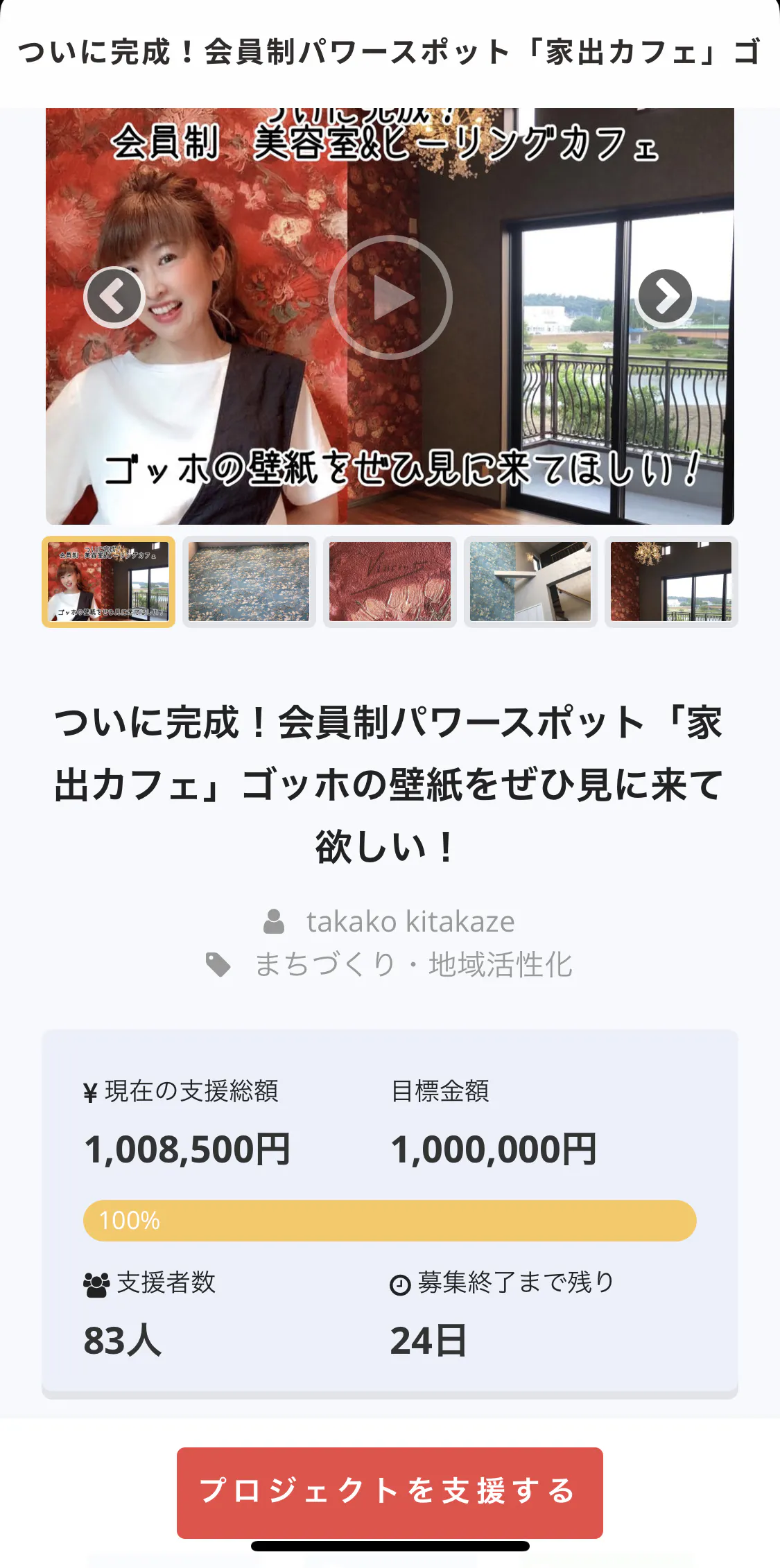Go to the next gallery image
Image resolution: width=780 pixels, height=1568 pixels.
pyautogui.click(x=665, y=297)
